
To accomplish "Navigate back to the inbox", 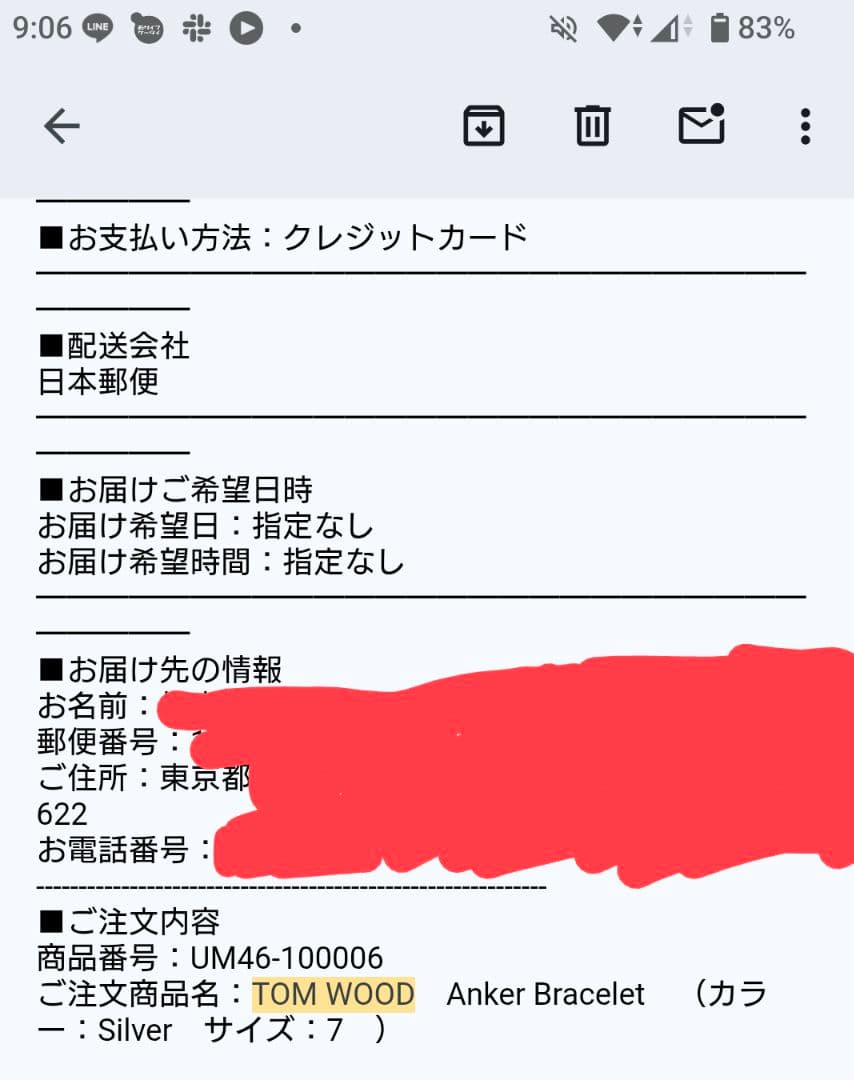I will (60, 125).
